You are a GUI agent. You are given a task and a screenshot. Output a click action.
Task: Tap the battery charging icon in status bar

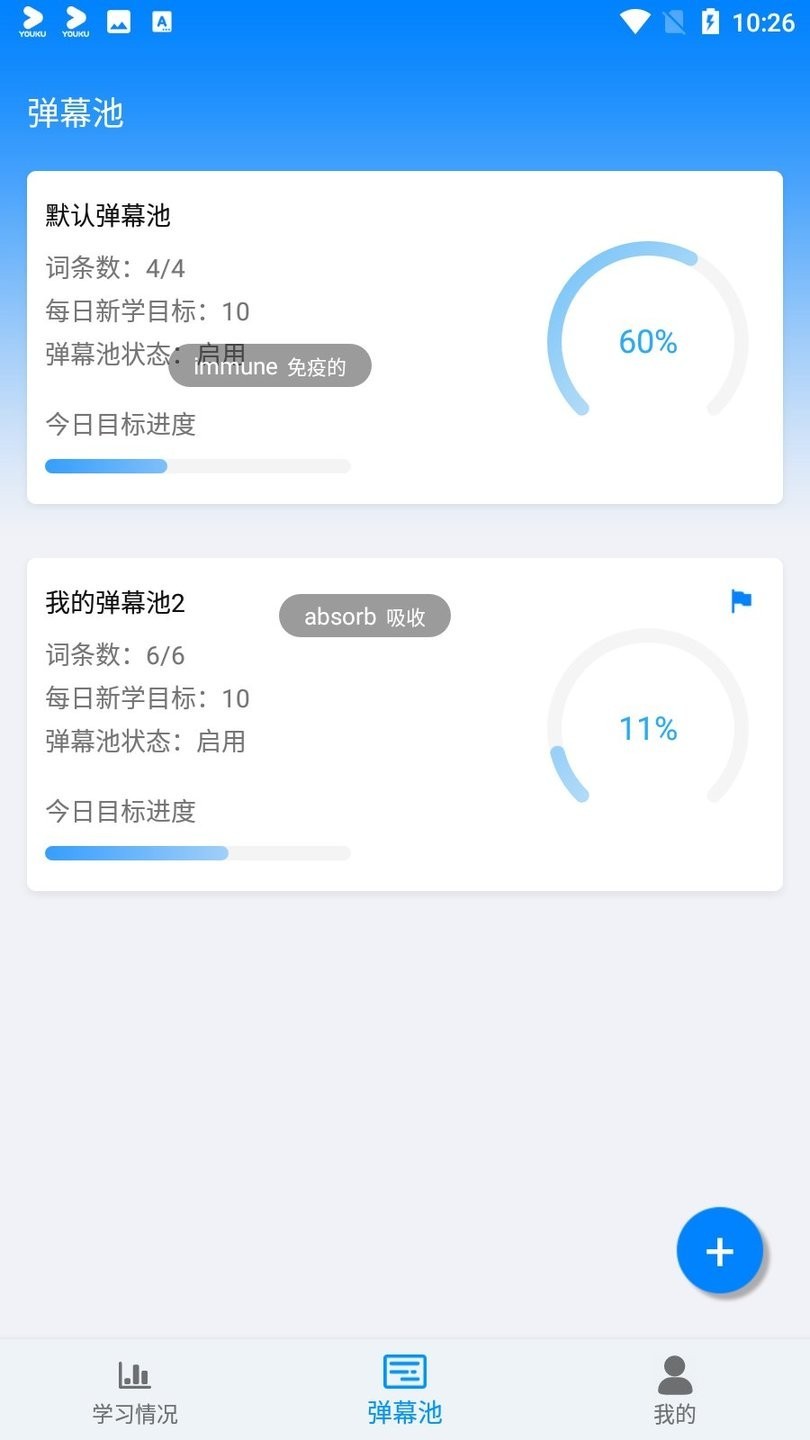(711, 22)
